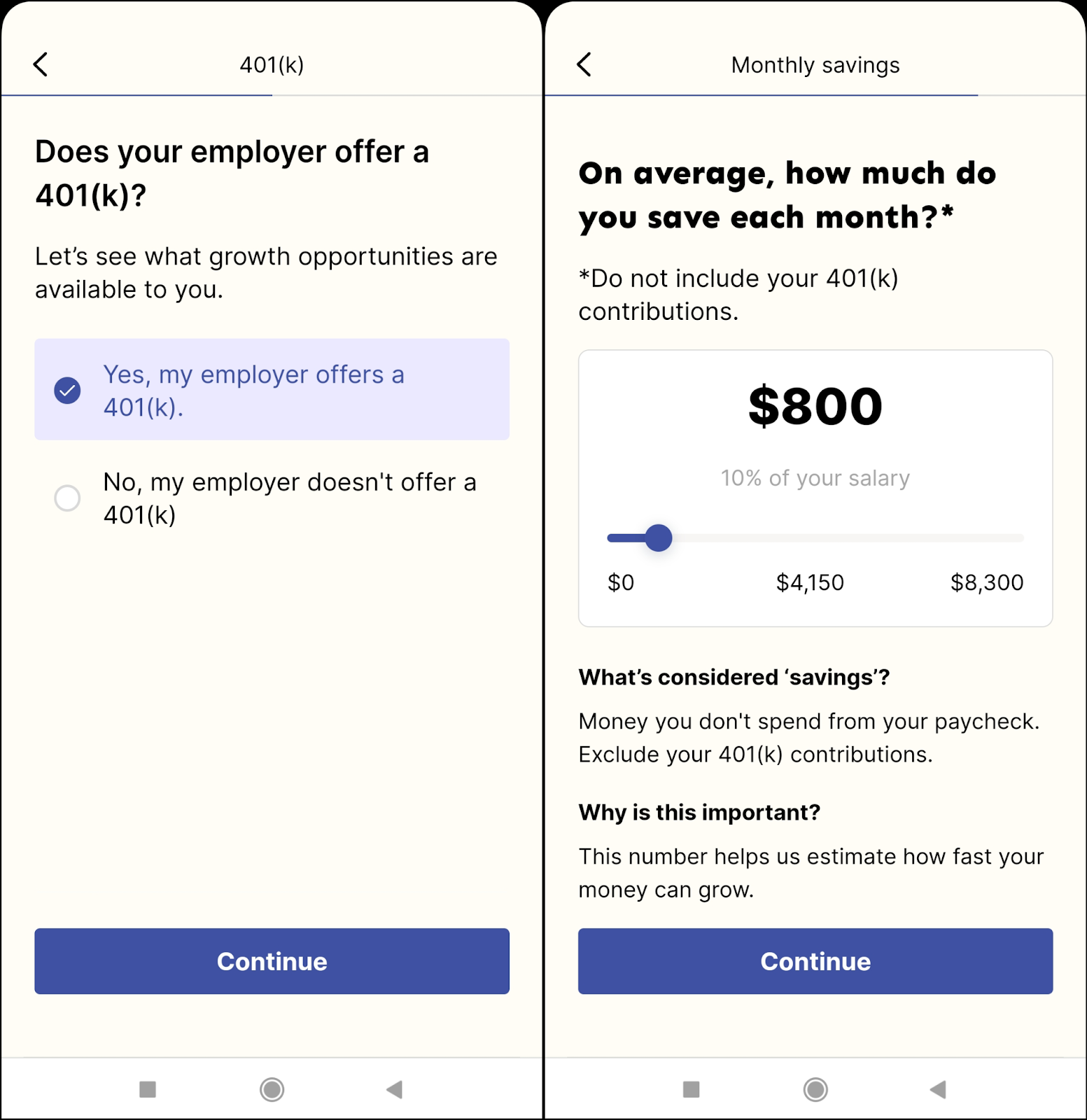Go back from the 401(k) screen

pyautogui.click(x=41, y=64)
